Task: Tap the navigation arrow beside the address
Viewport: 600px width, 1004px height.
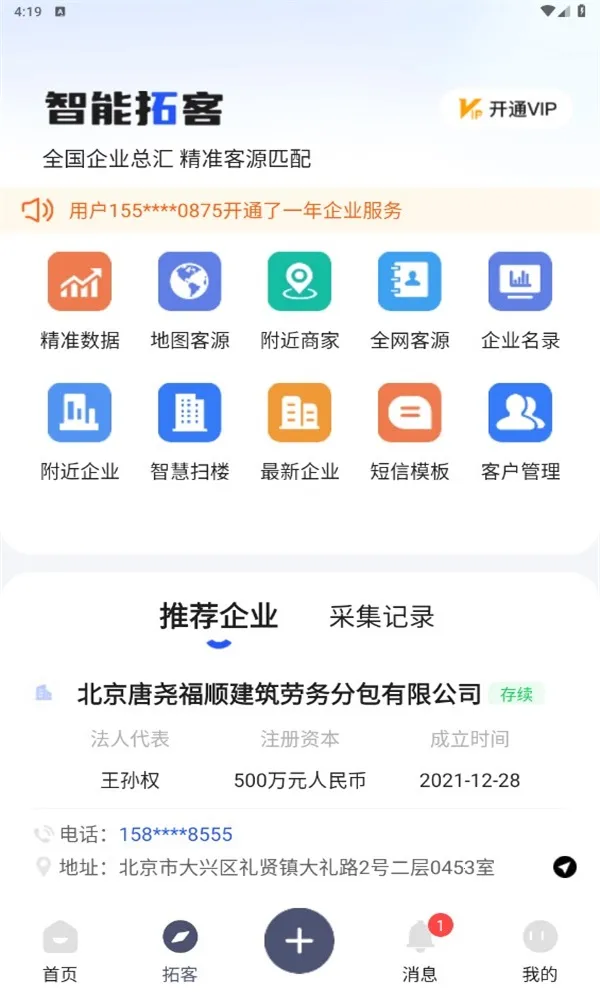Action: coord(565,867)
